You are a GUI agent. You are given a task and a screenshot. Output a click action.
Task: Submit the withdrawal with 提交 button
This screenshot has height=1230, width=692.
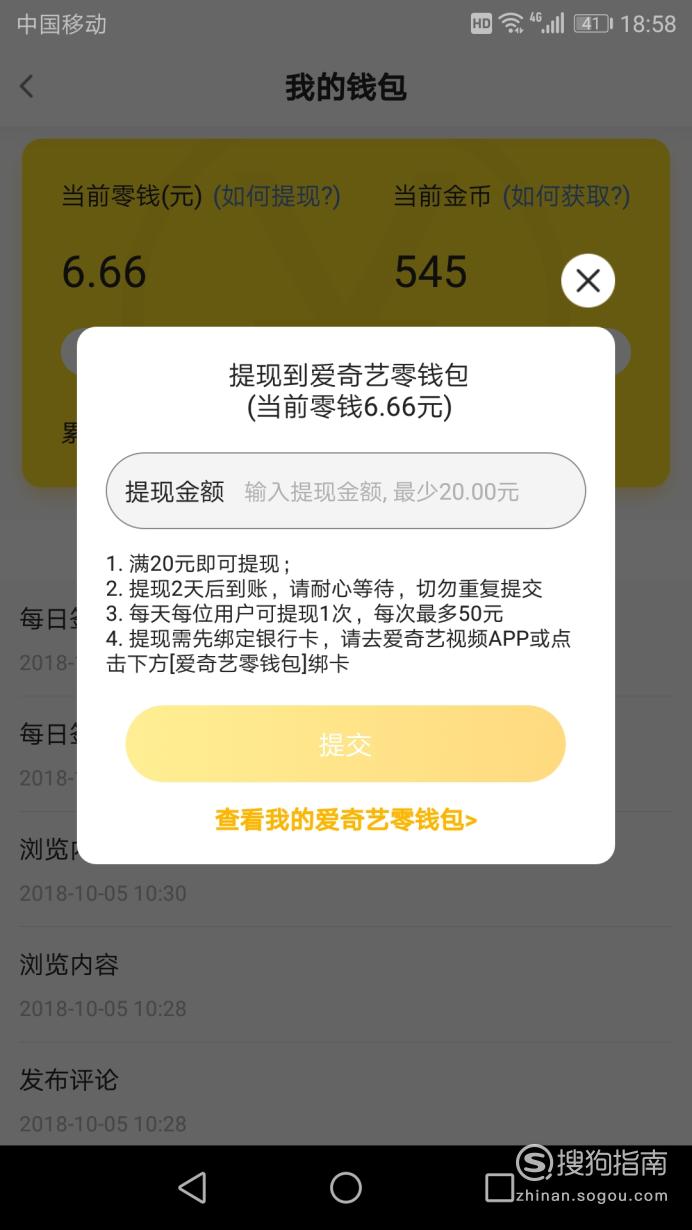346,744
